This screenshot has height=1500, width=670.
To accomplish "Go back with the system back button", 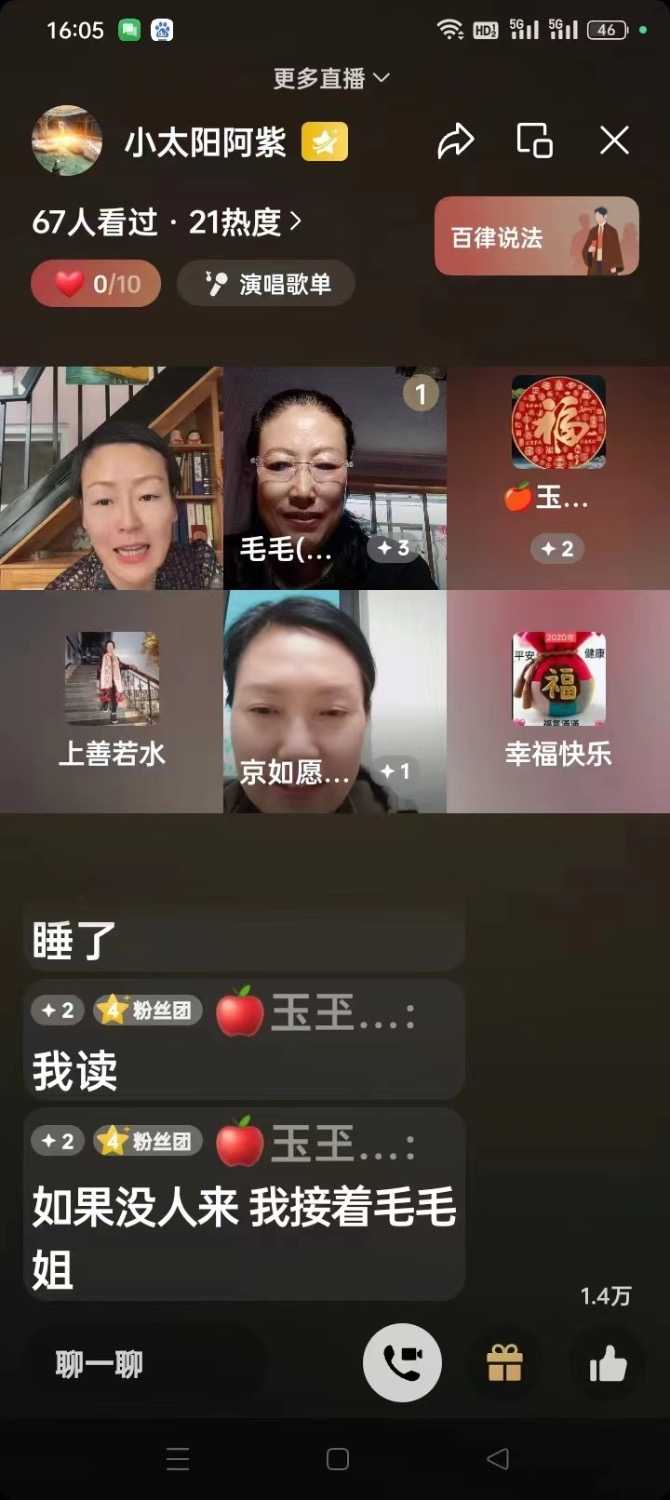I will [497, 1459].
